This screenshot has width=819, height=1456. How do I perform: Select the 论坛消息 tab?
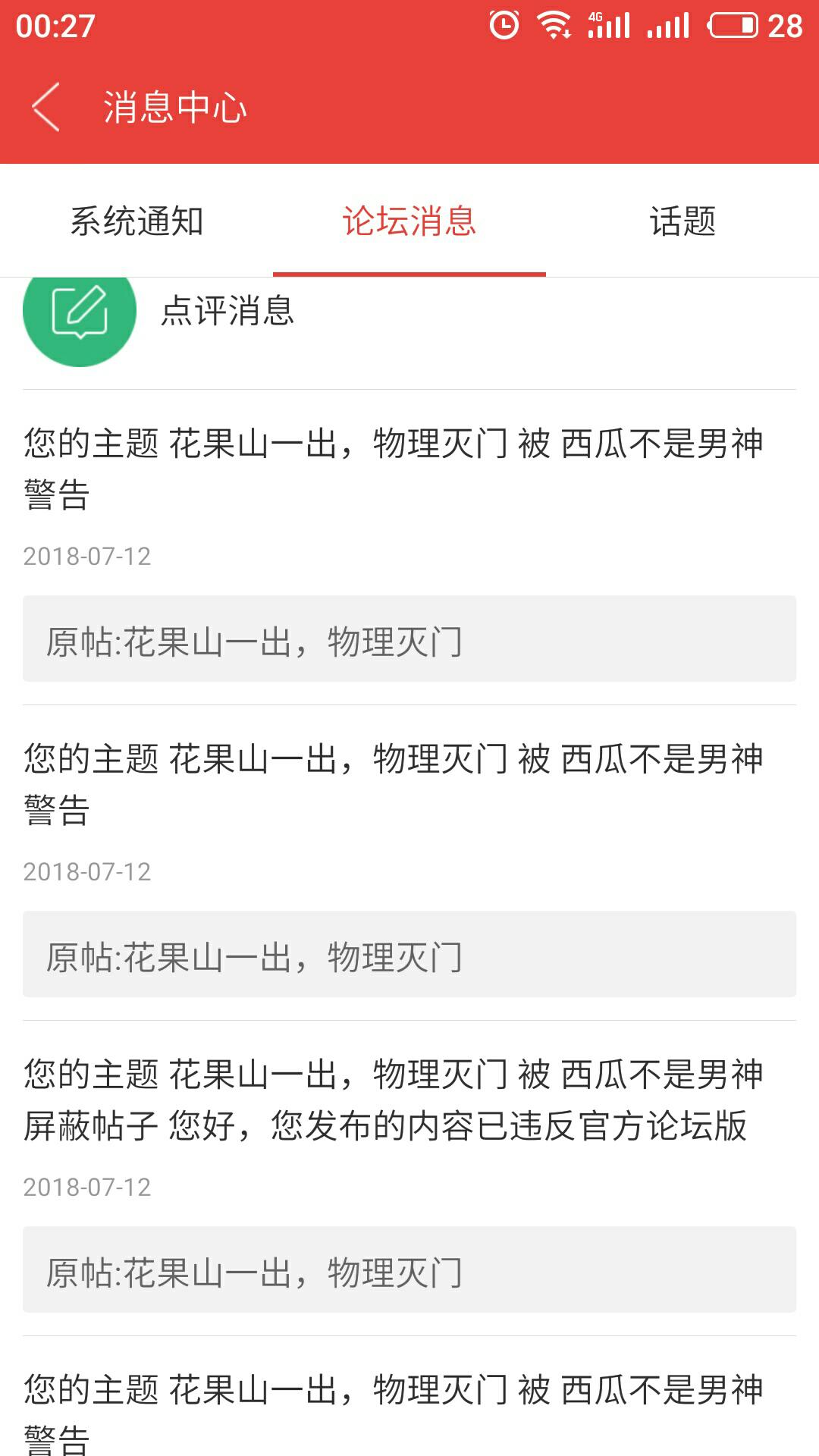(409, 221)
